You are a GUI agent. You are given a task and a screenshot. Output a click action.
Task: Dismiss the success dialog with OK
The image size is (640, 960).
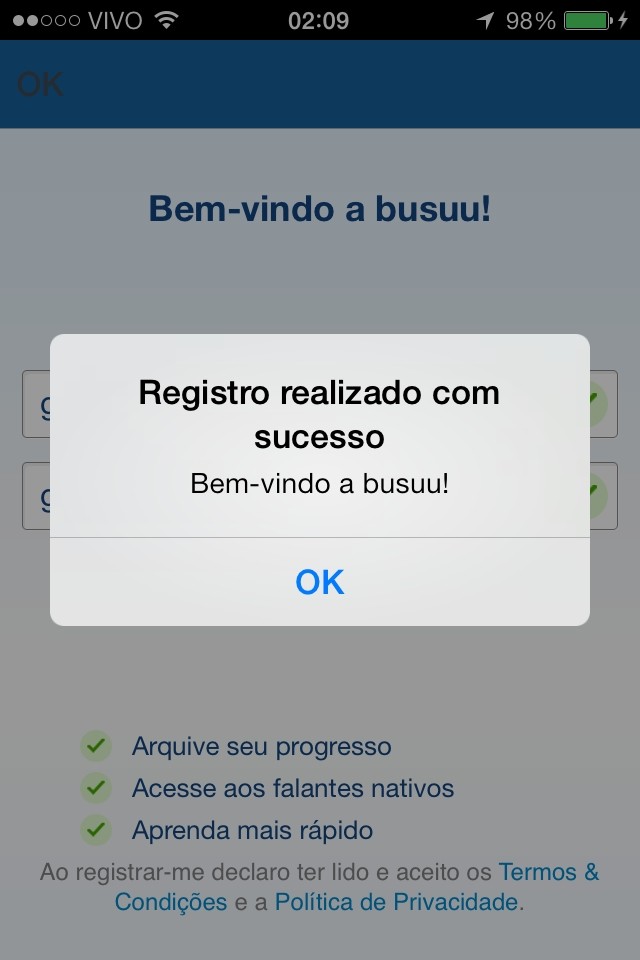(x=319, y=582)
